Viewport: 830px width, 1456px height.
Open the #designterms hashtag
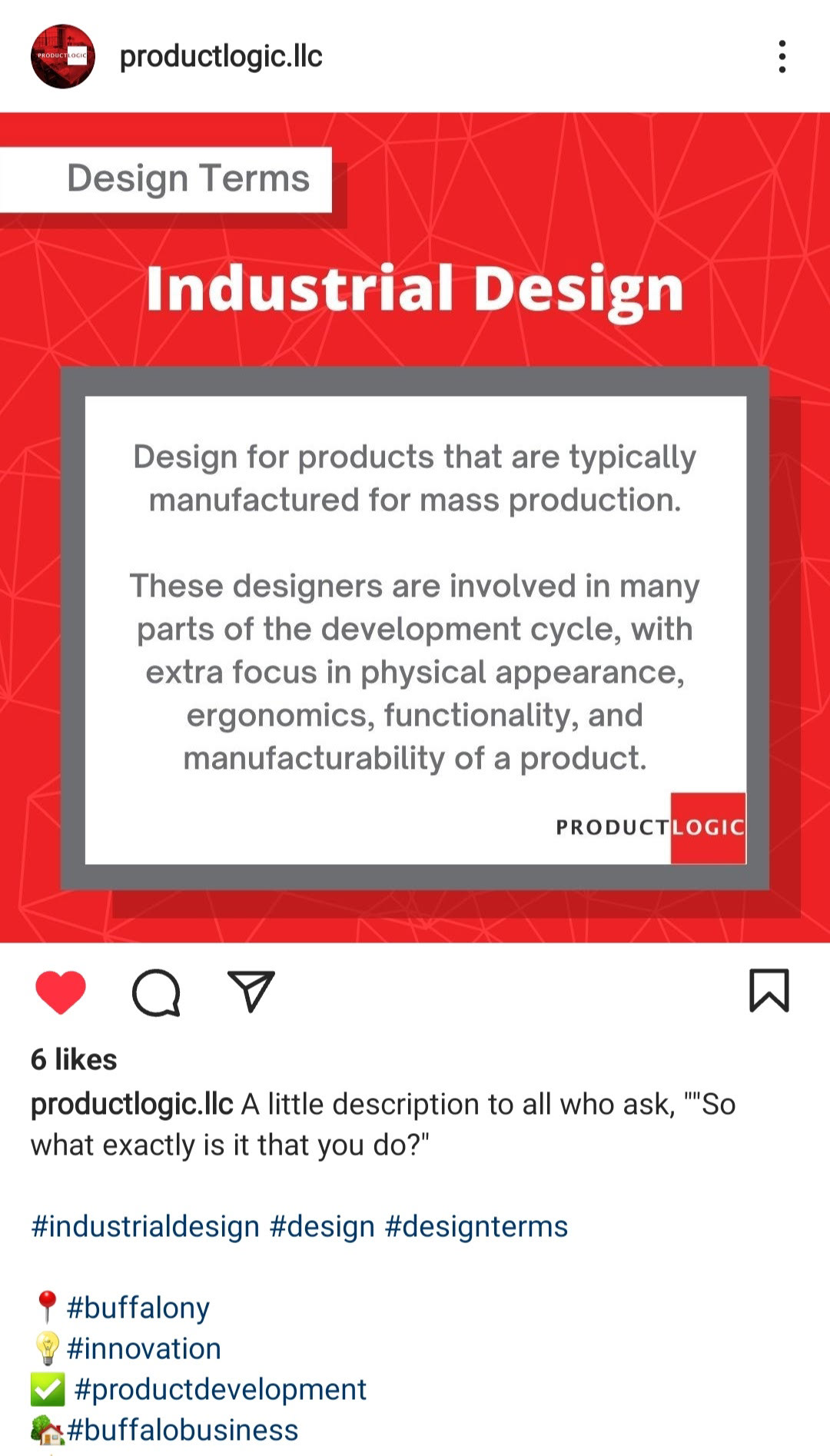point(476,1226)
